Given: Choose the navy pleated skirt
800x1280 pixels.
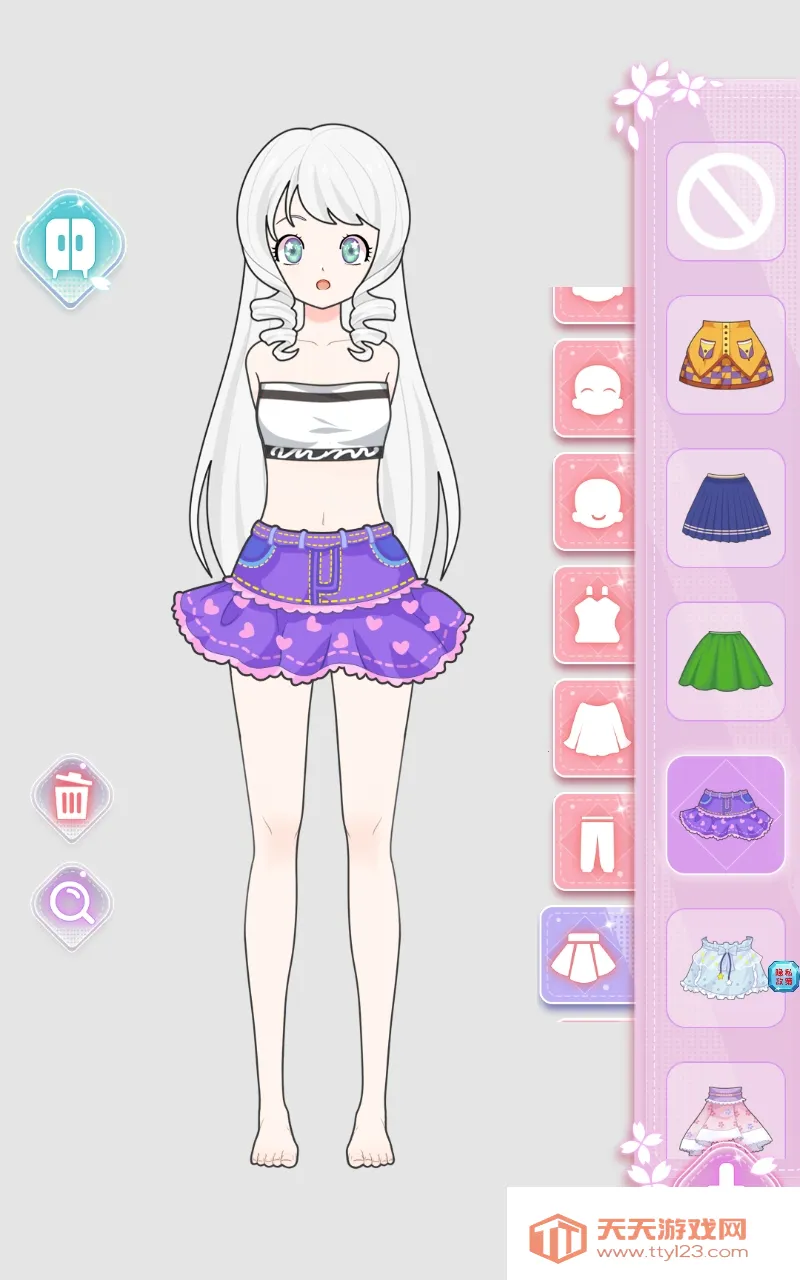Looking at the screenshot, I should (x=726, y=507).
